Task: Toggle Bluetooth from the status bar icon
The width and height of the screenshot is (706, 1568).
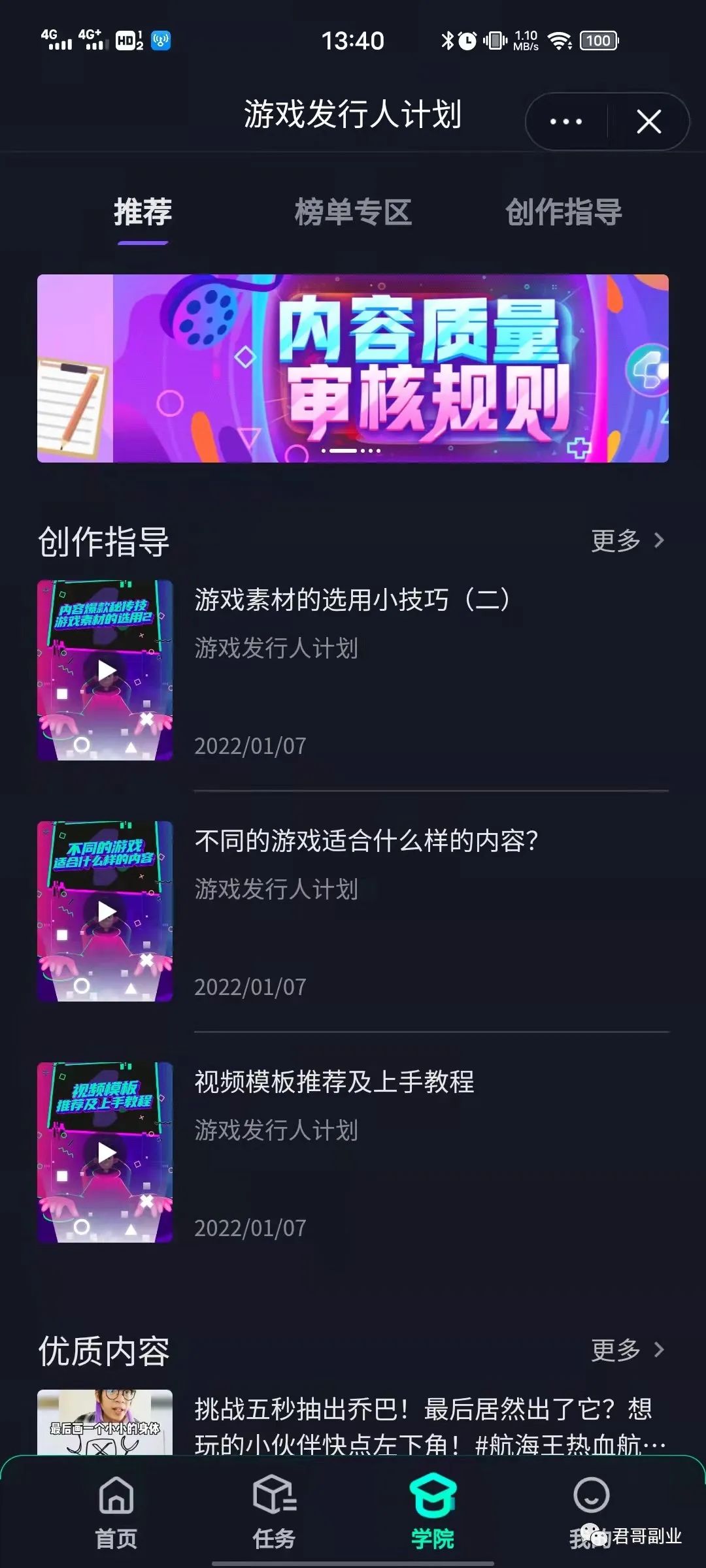Action: (448, 41)
